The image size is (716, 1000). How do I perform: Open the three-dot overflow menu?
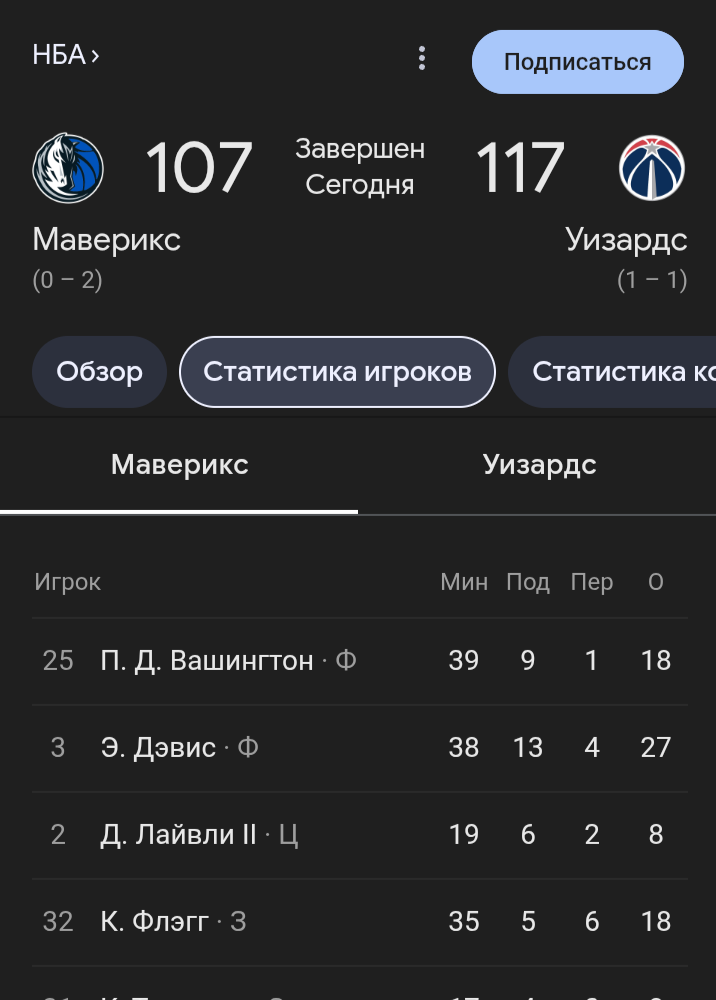click(x=422, y=59)
